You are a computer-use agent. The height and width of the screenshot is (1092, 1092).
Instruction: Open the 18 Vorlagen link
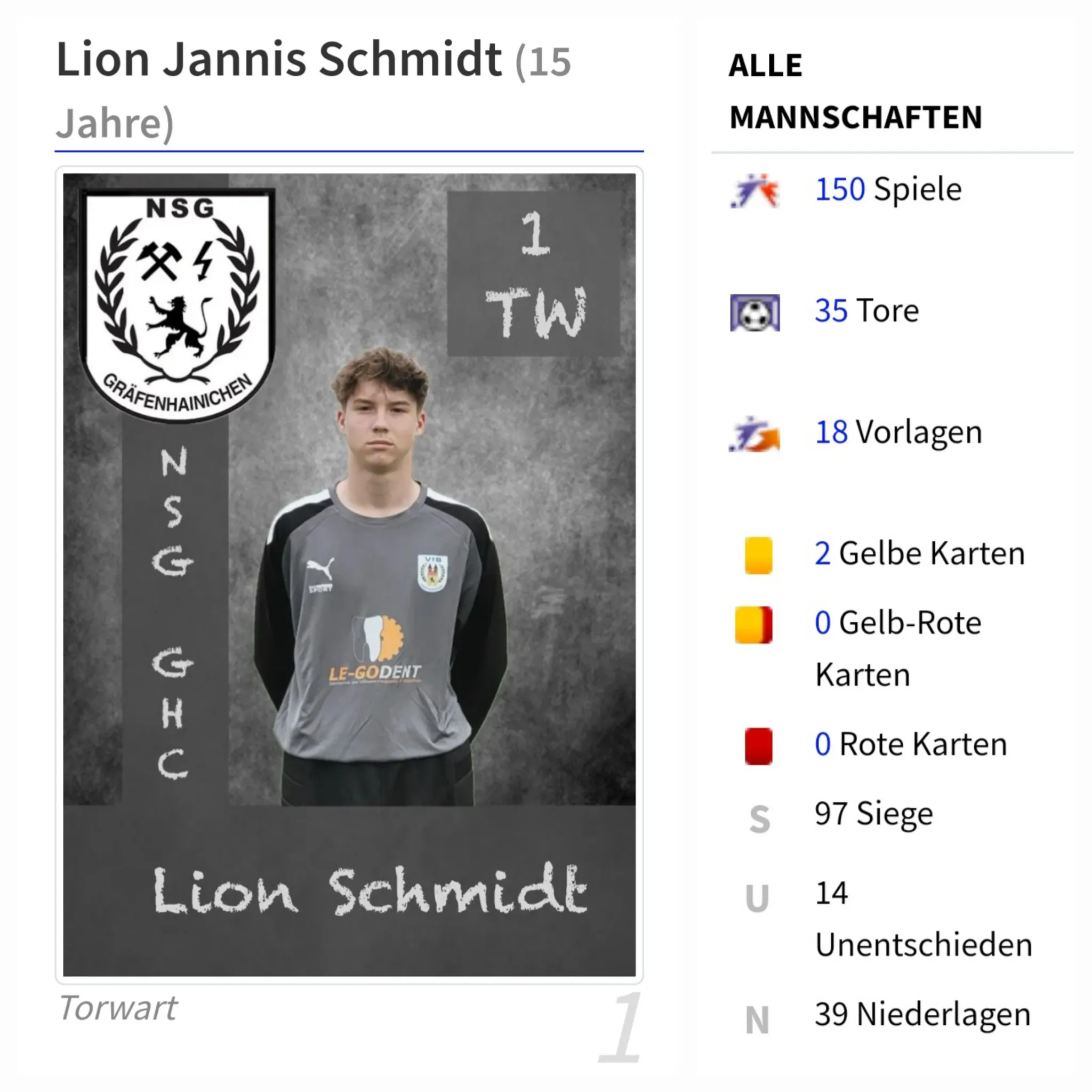pos(831,432)
